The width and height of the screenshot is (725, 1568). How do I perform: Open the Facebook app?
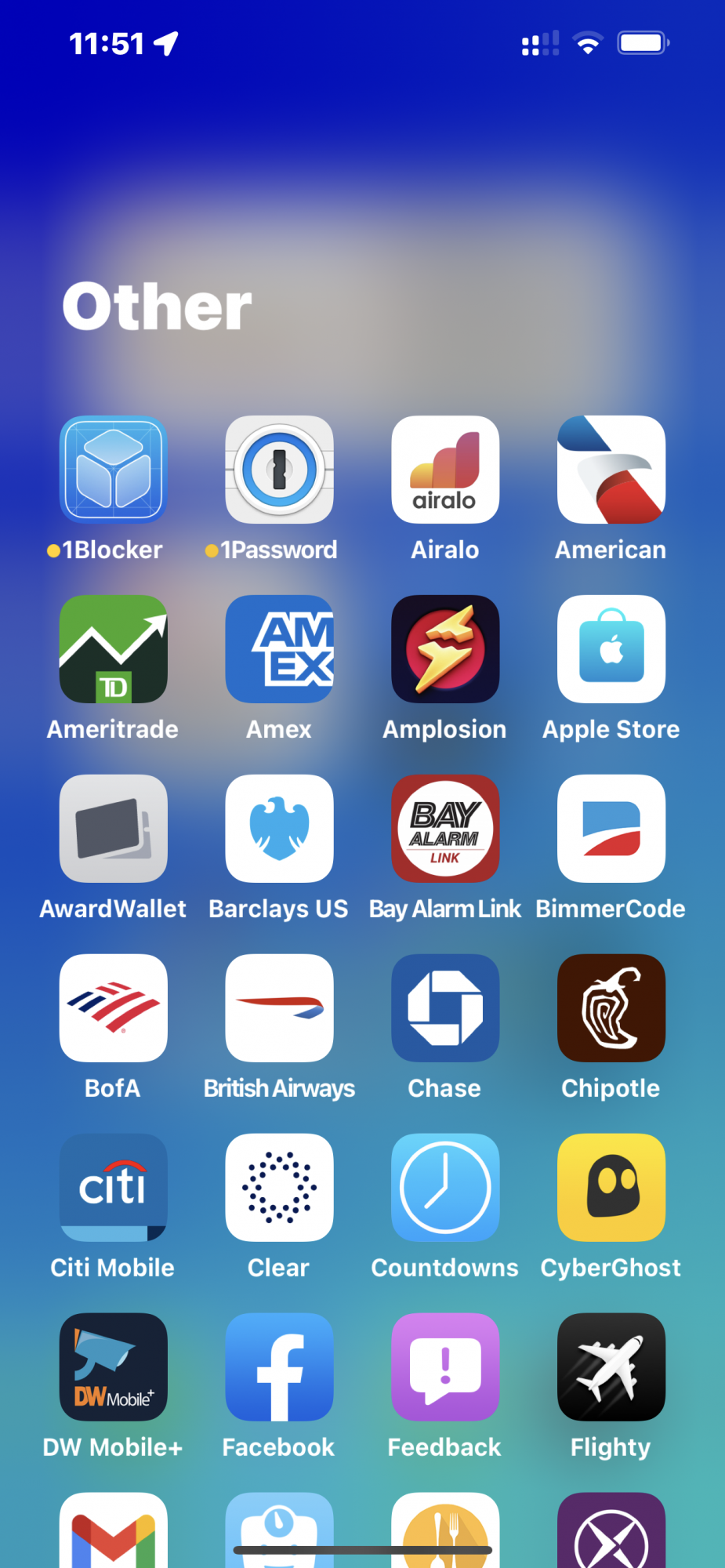(x=280, y=1367)
